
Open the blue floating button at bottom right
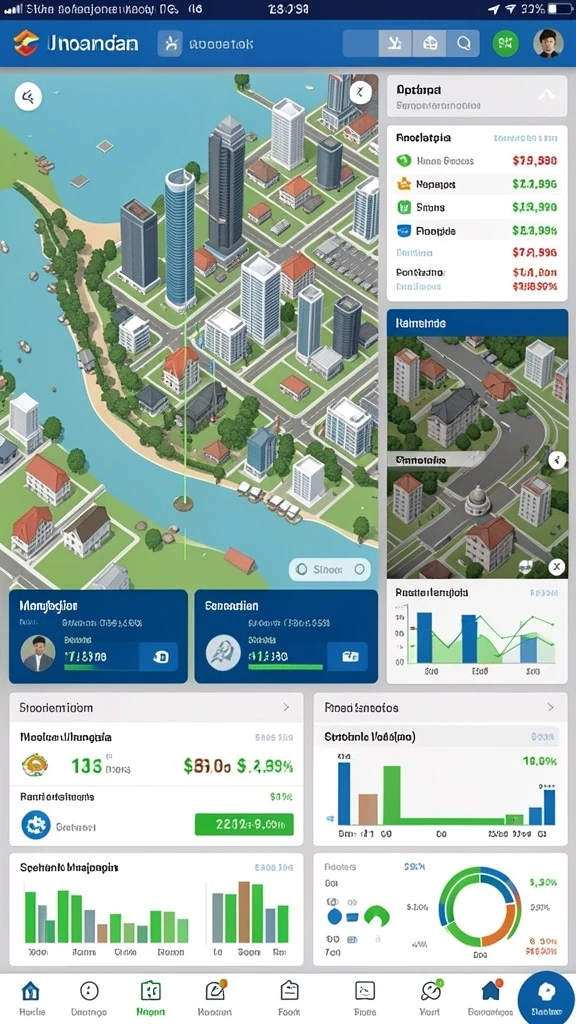(547, 997)
